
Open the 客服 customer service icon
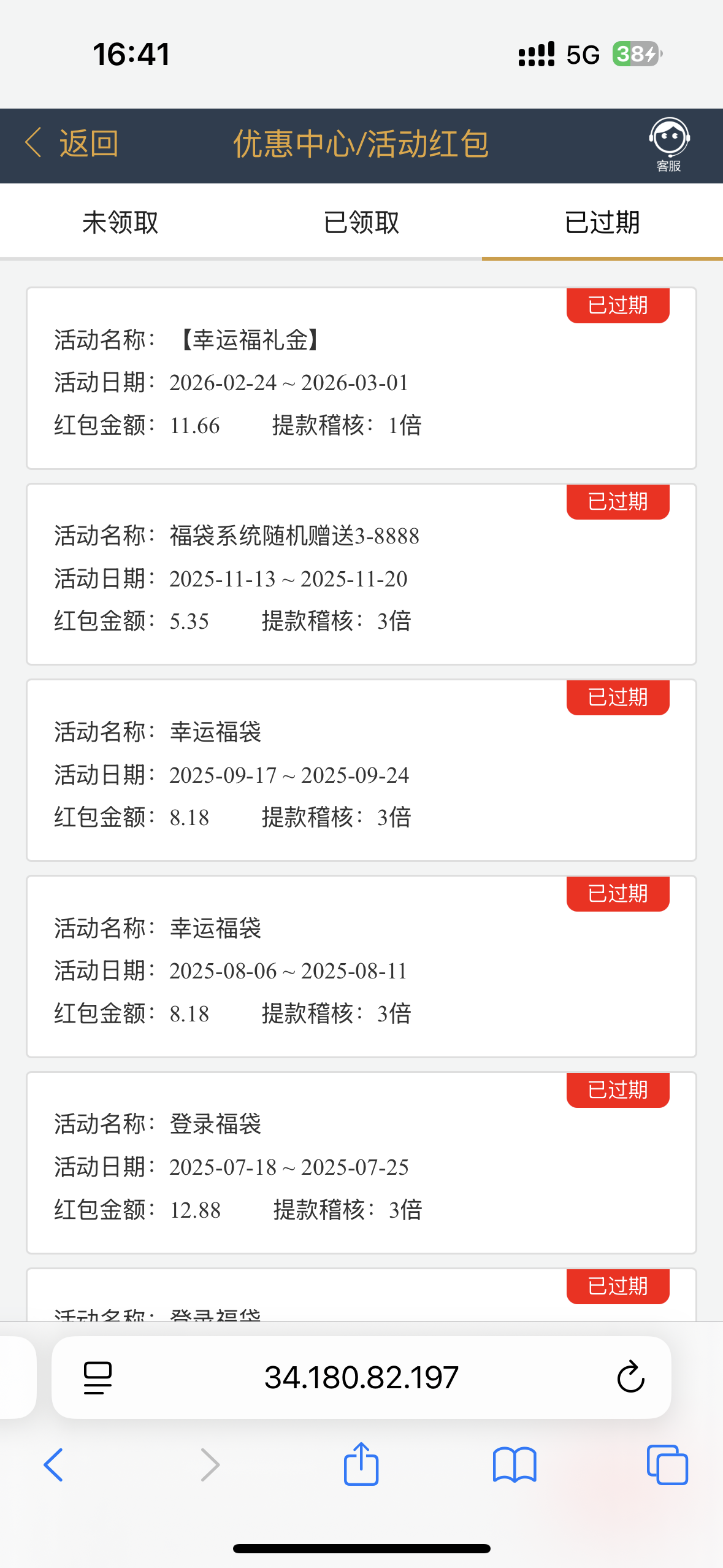coord(669,145)
